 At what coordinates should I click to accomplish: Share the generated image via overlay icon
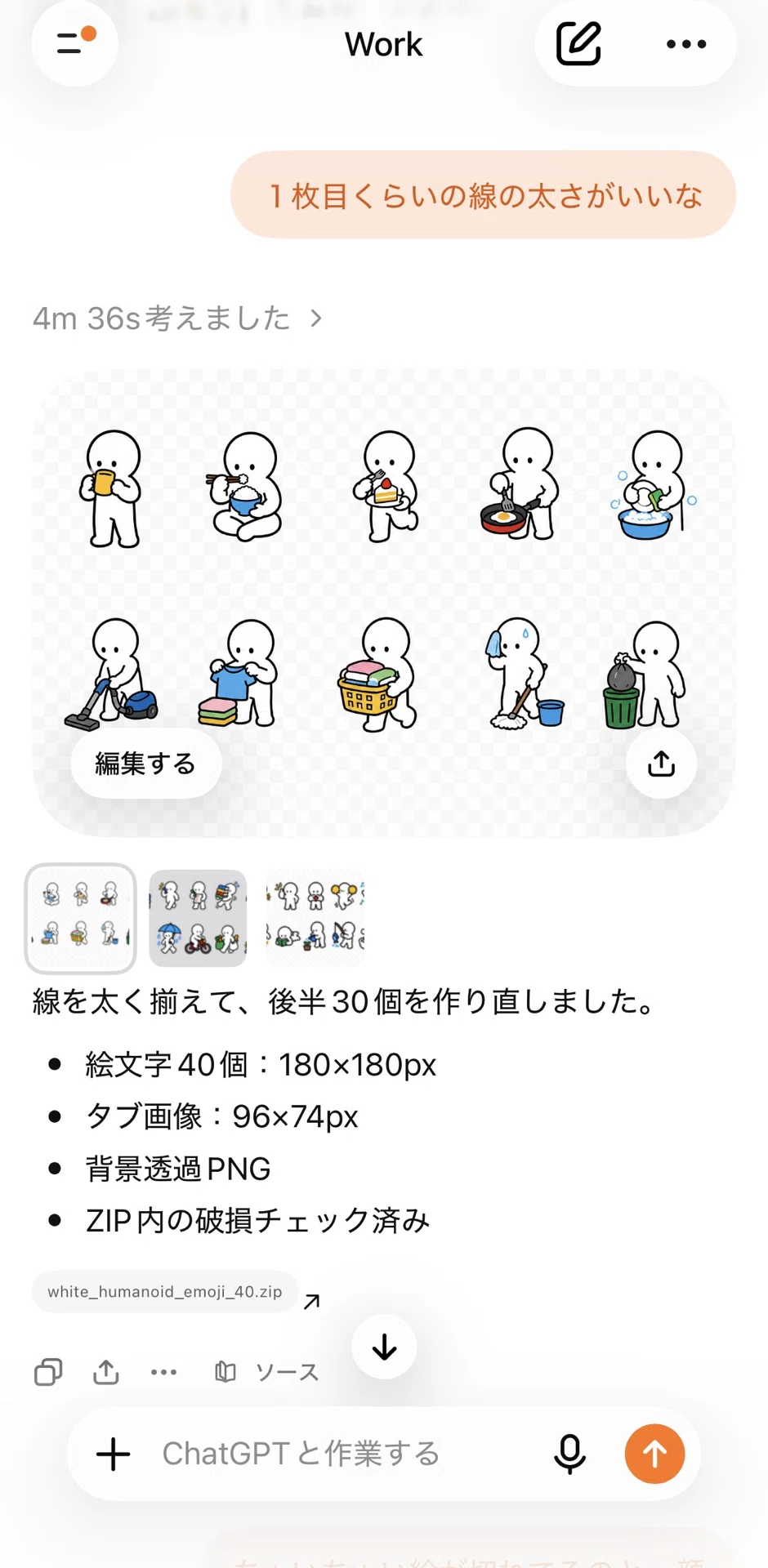point(661,764)
